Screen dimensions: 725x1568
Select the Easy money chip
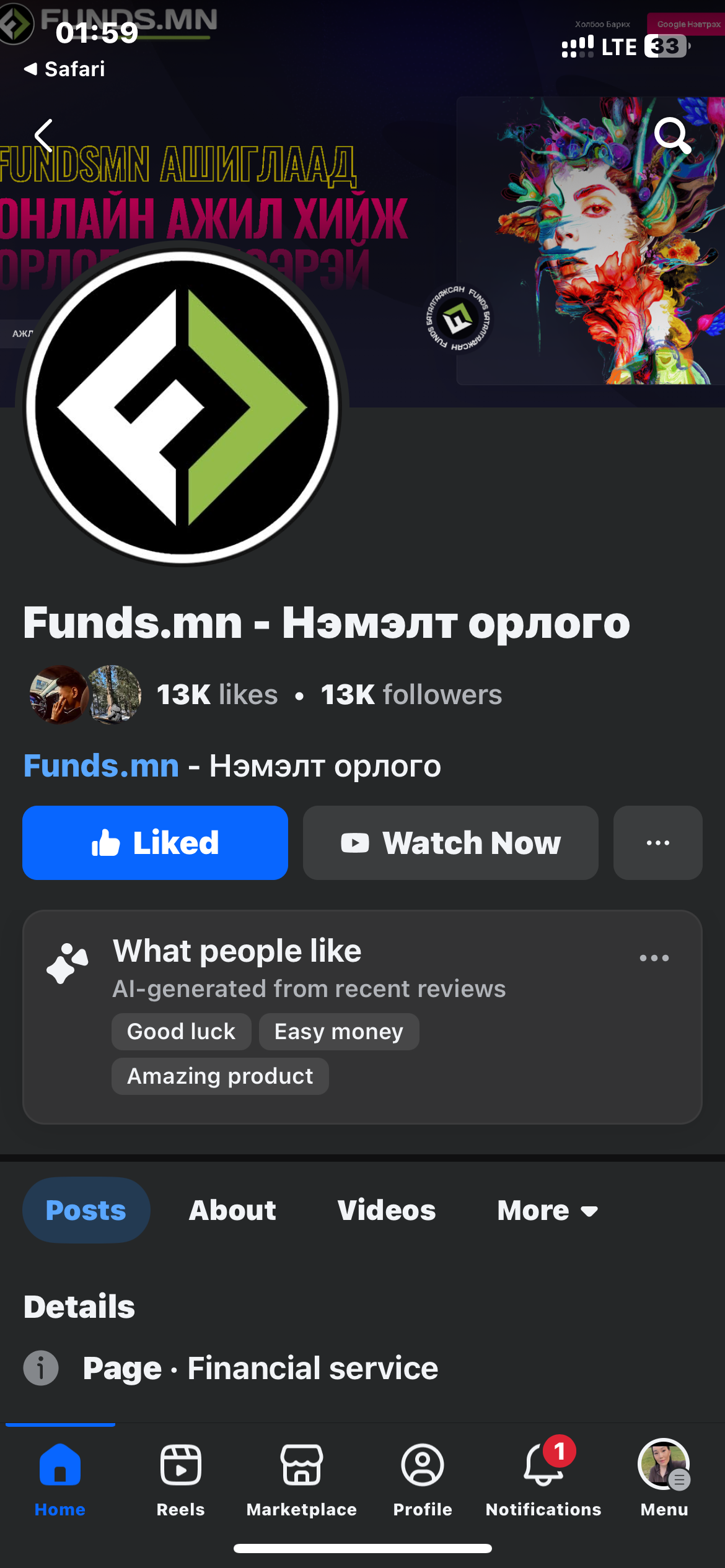338,1032
